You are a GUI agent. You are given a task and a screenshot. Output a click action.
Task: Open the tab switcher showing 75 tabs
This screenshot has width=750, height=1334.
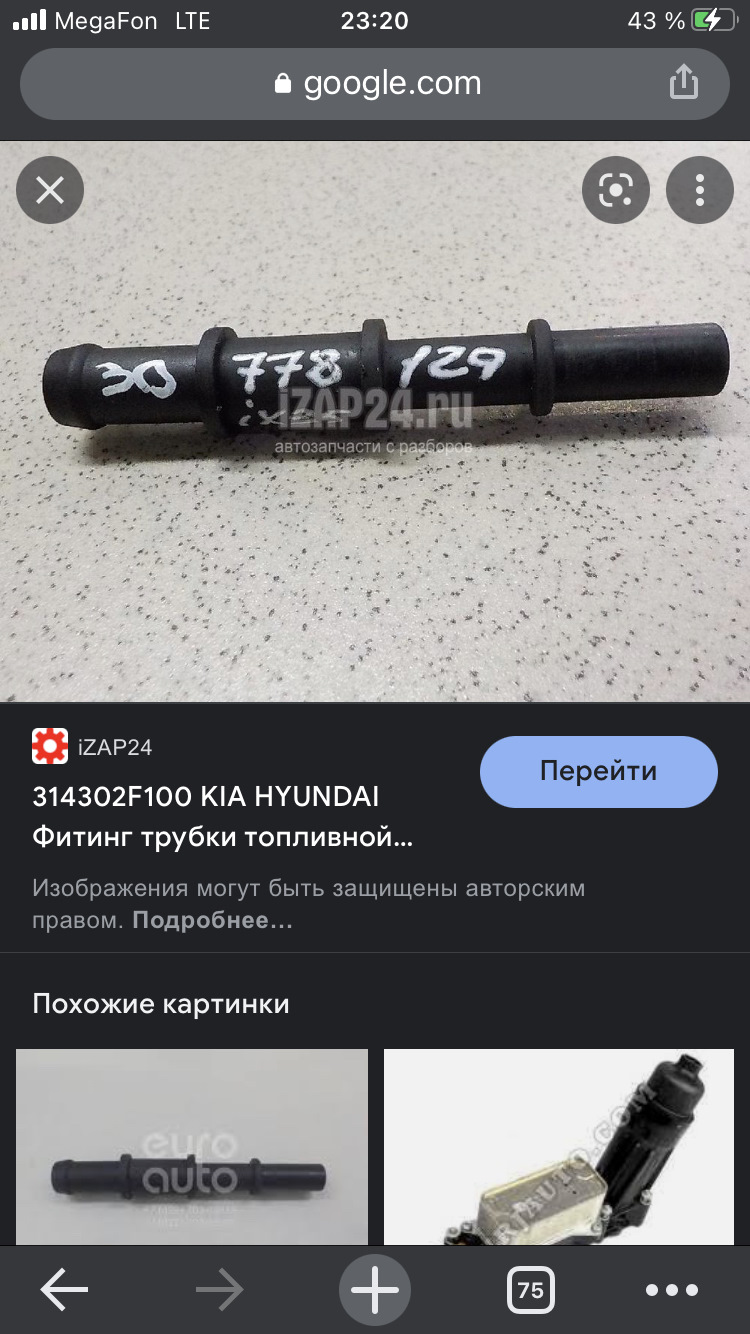pyautogui.click(x=531, y=1289)
